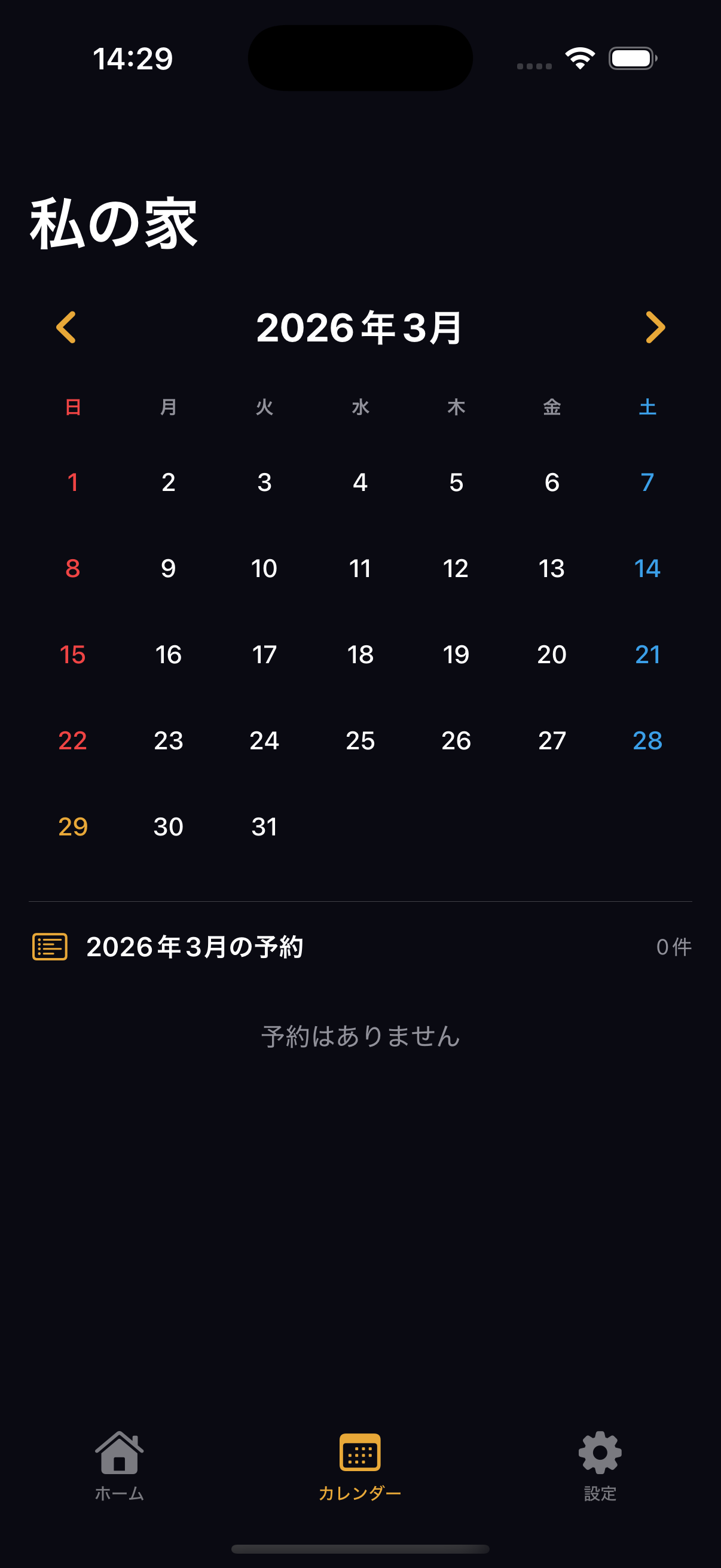Choose date 5 in the calendar
The image size is (721, 1568).
coord(456,483)
